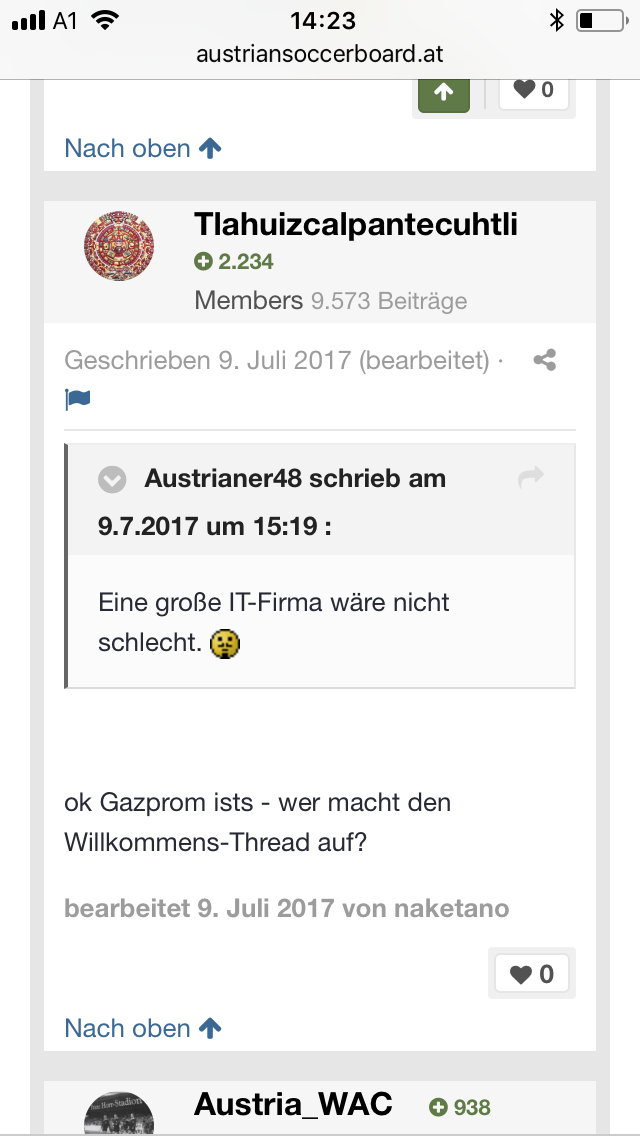Tap the austriansoccerboard.at address bar
Image resolution: width=640 pixels, height=1136 pixels.
point(320,54)
